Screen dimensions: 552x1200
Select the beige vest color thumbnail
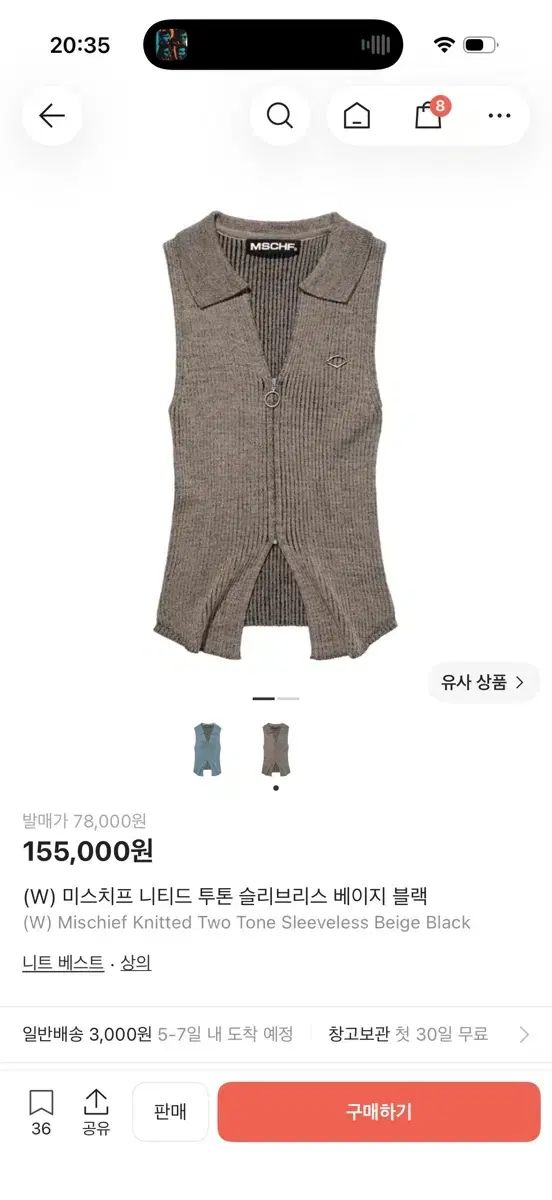tap(275, 750)
